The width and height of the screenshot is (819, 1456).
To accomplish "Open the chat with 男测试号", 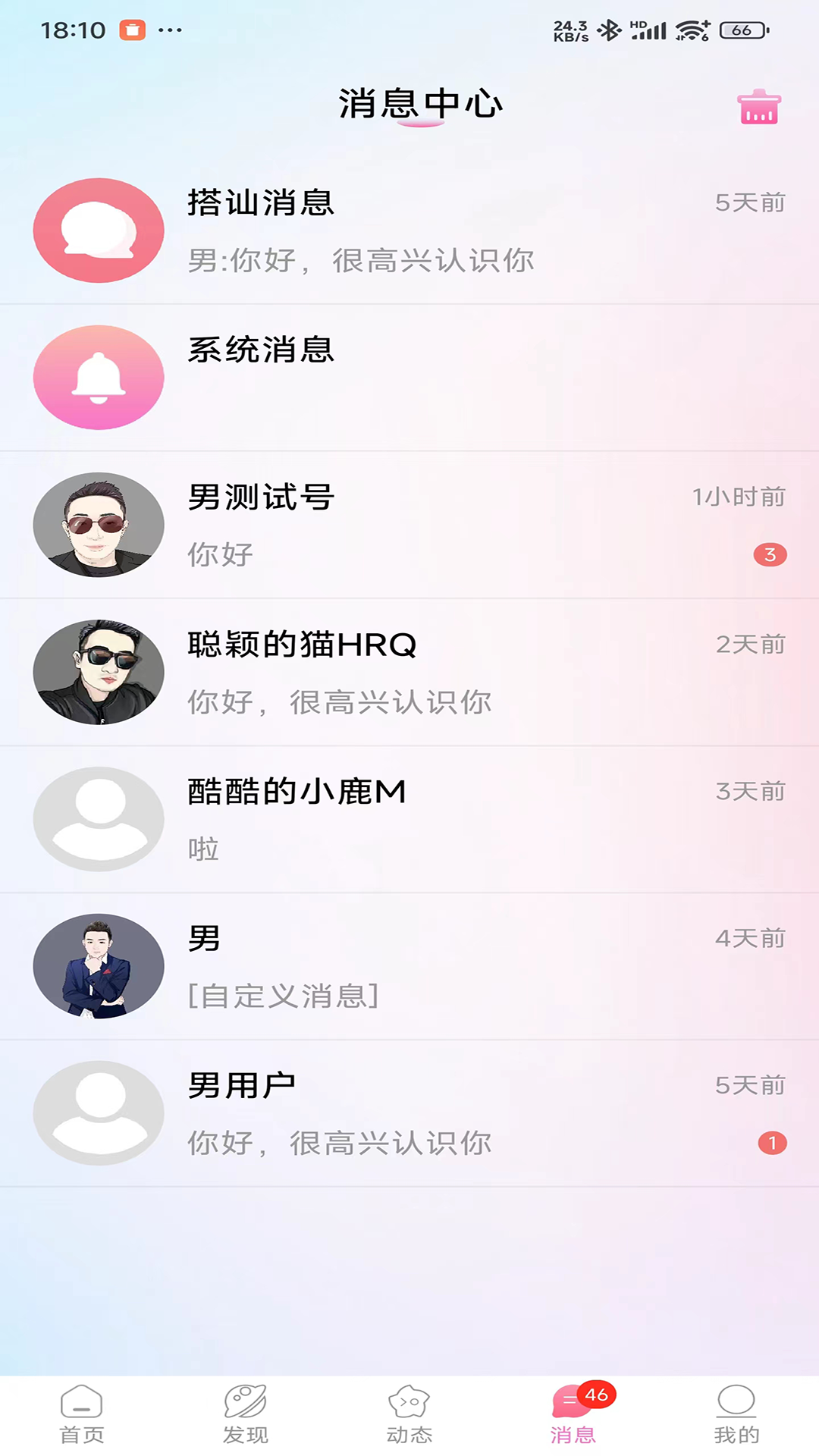I will pyautogui.click(x=409, y=525).
